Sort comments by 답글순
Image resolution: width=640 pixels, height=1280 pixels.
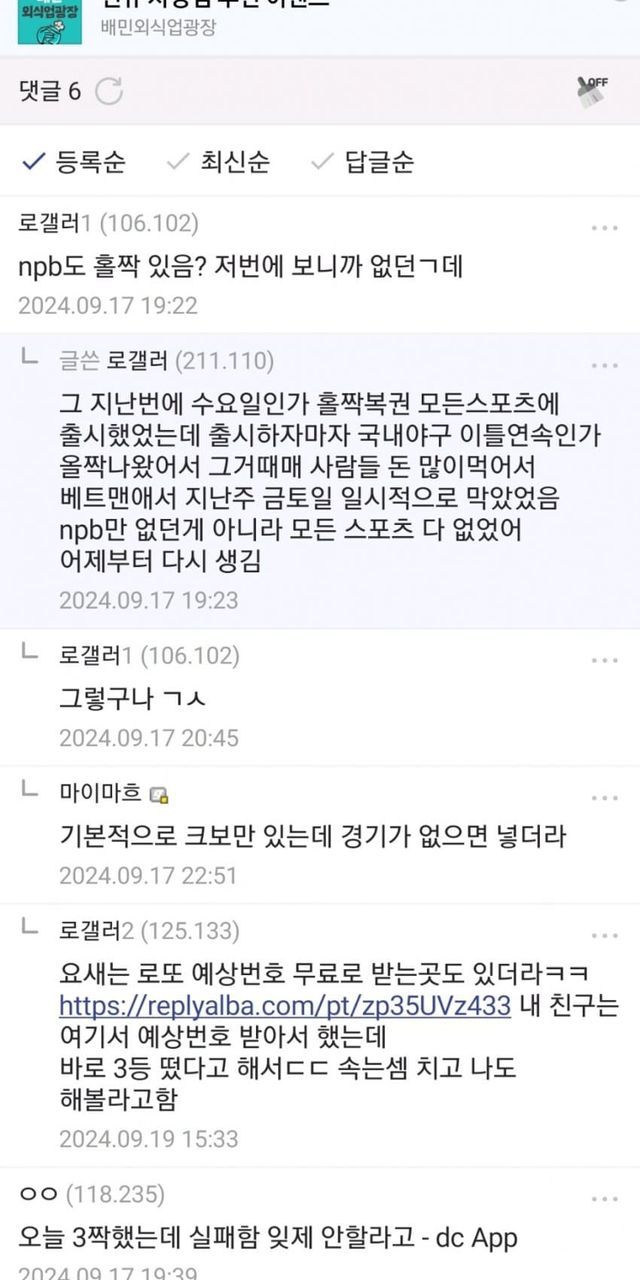point(364,162)
